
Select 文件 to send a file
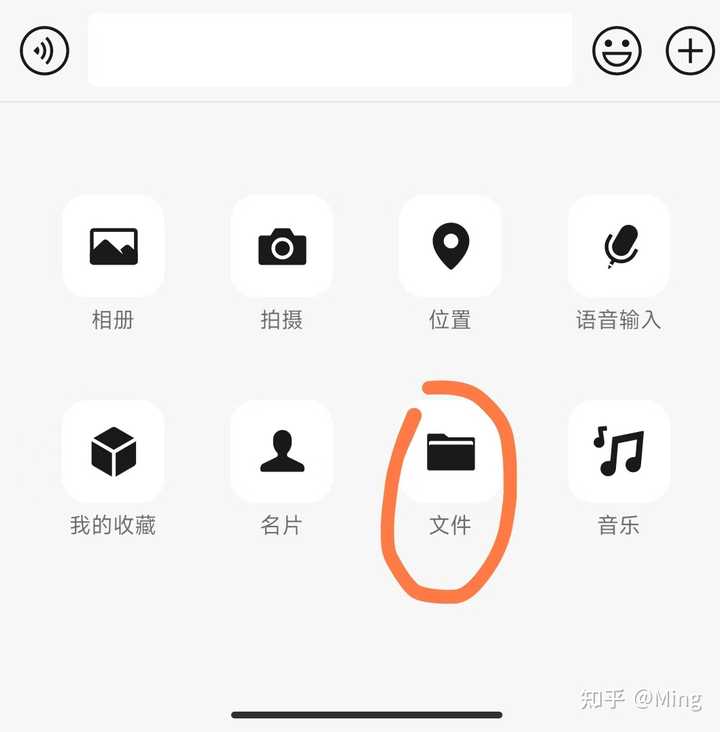point(450,452)
